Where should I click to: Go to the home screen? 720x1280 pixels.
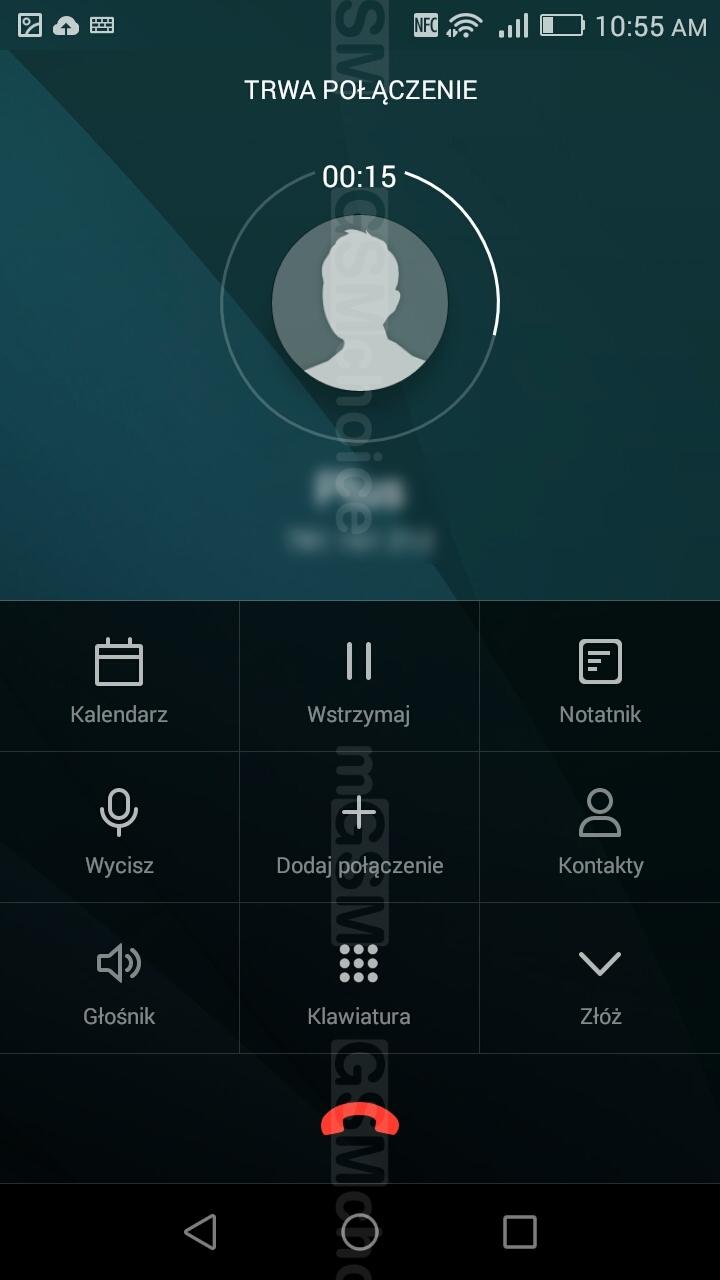click(360, 1232)
